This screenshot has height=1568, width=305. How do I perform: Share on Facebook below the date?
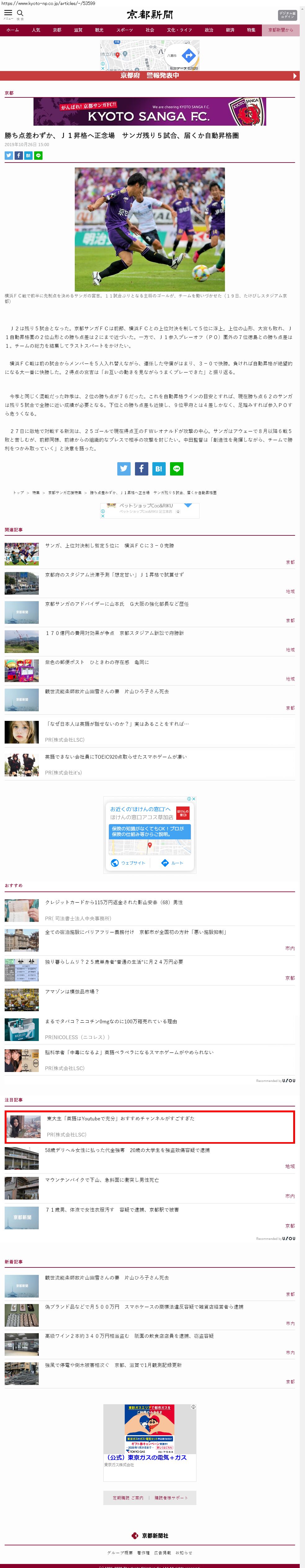[x=18, y=156]
